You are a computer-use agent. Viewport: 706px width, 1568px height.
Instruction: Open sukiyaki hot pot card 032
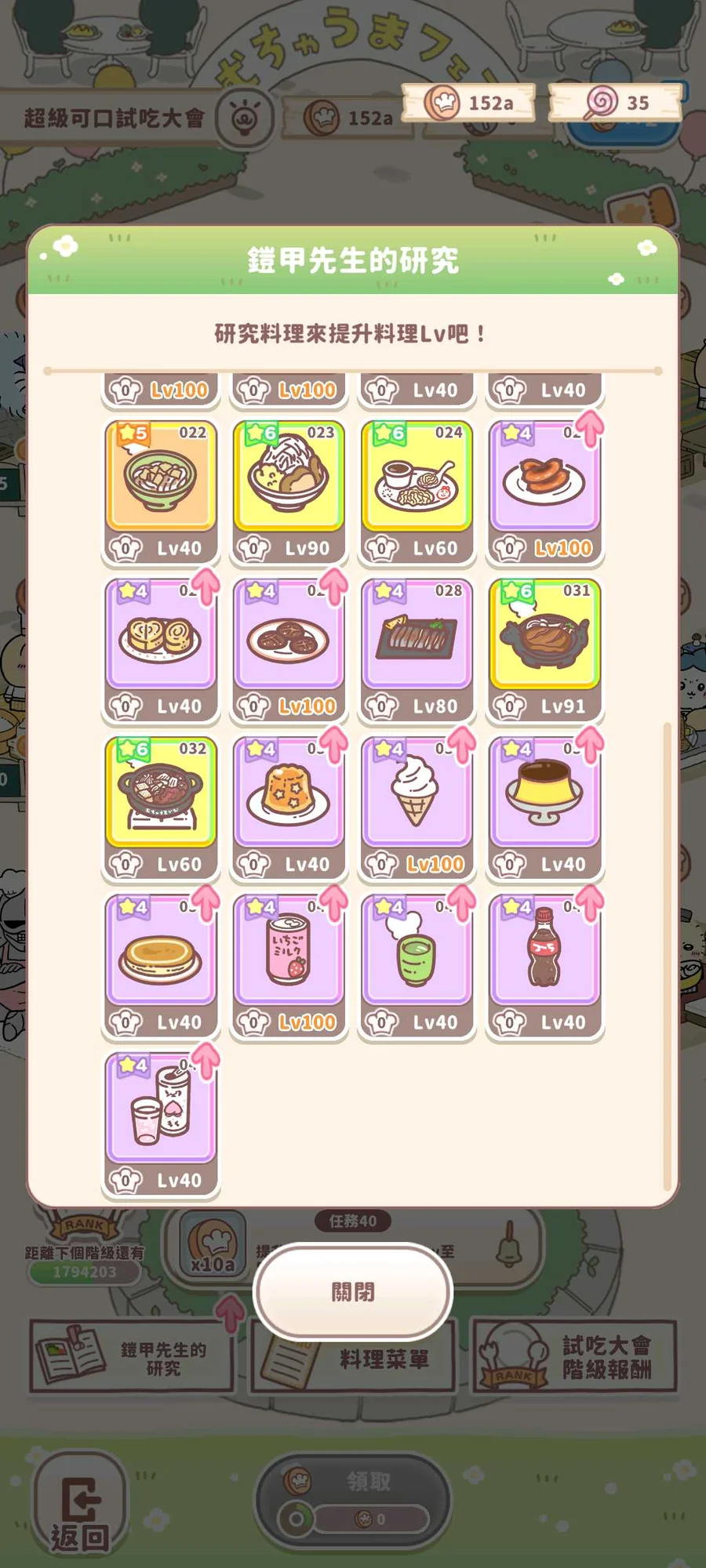pyautogui.click(x=161, y=793)
